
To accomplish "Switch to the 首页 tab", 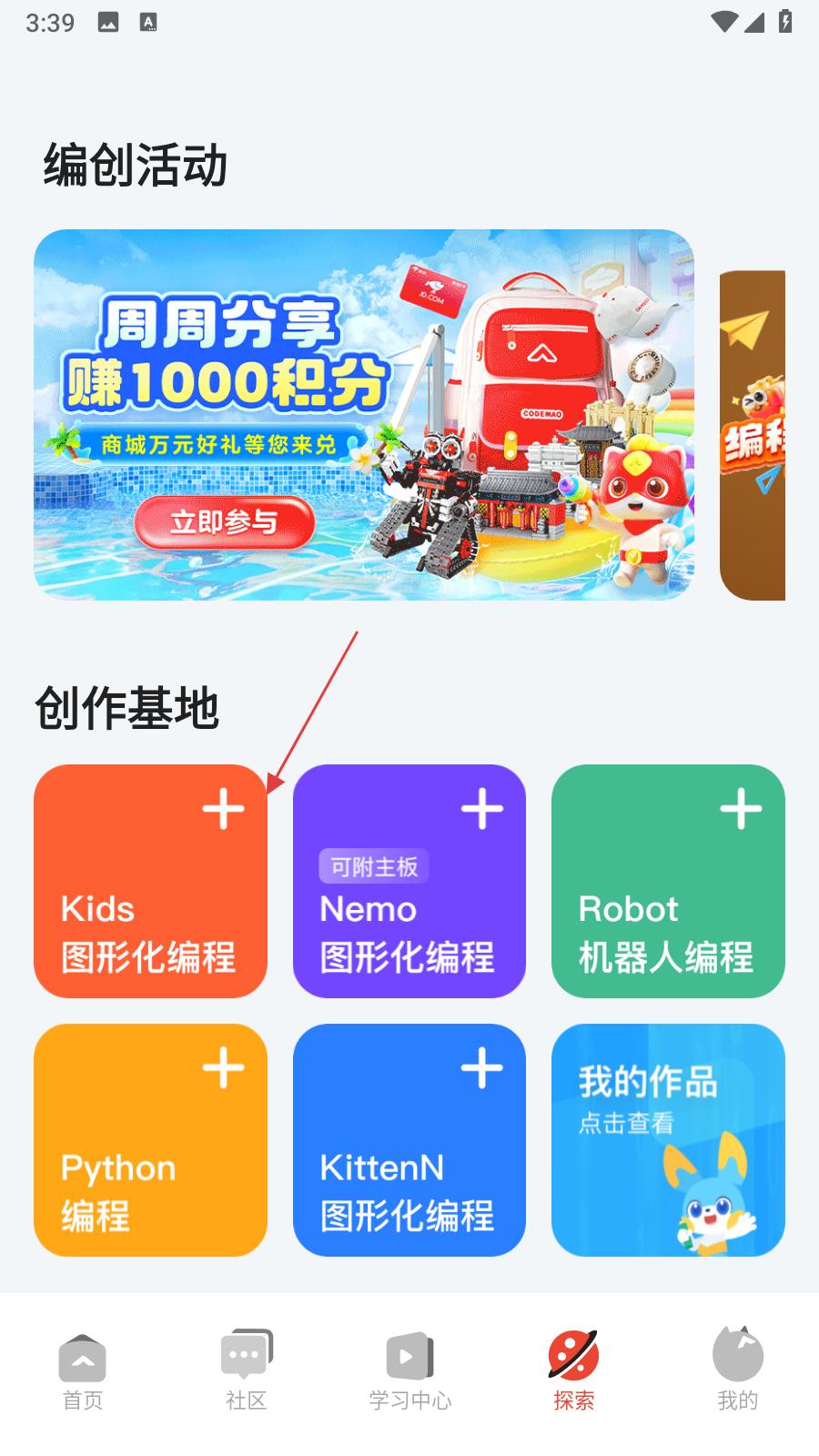I will click(82, 1371).
